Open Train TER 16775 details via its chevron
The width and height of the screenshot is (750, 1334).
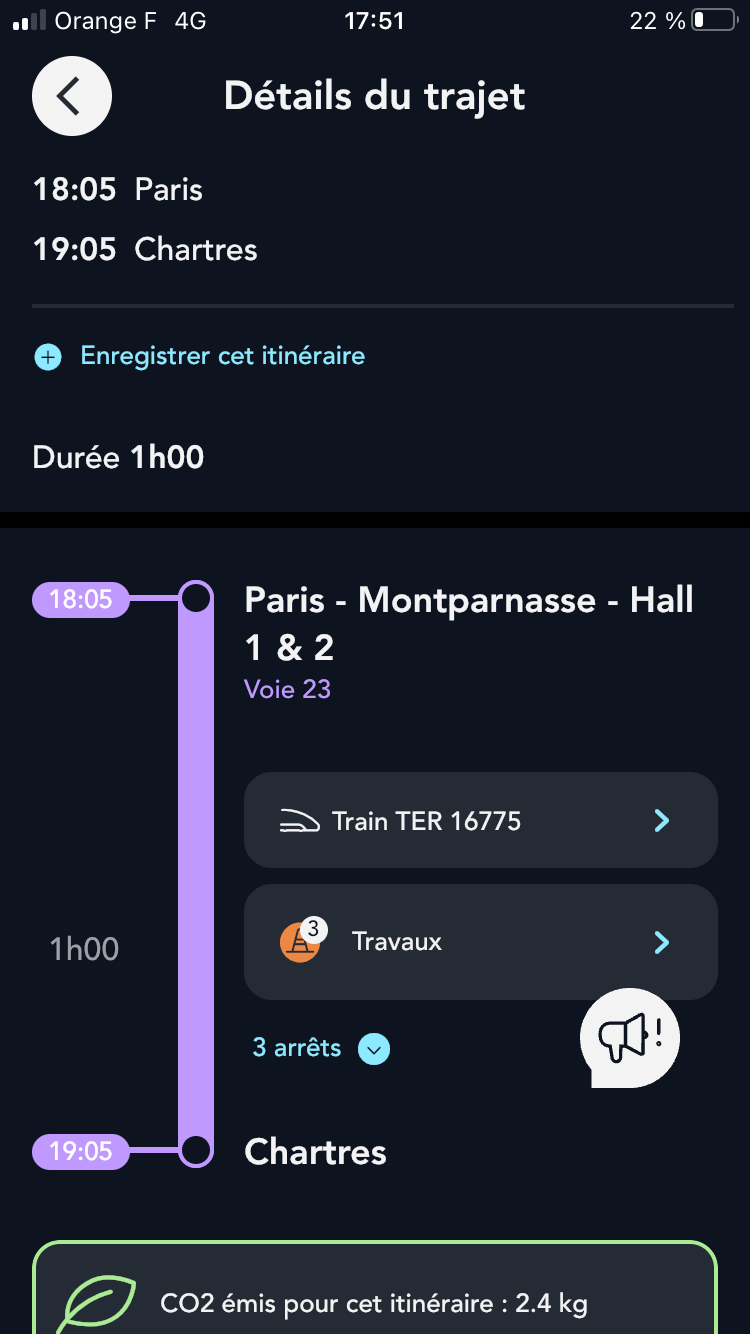pos(661,820)
